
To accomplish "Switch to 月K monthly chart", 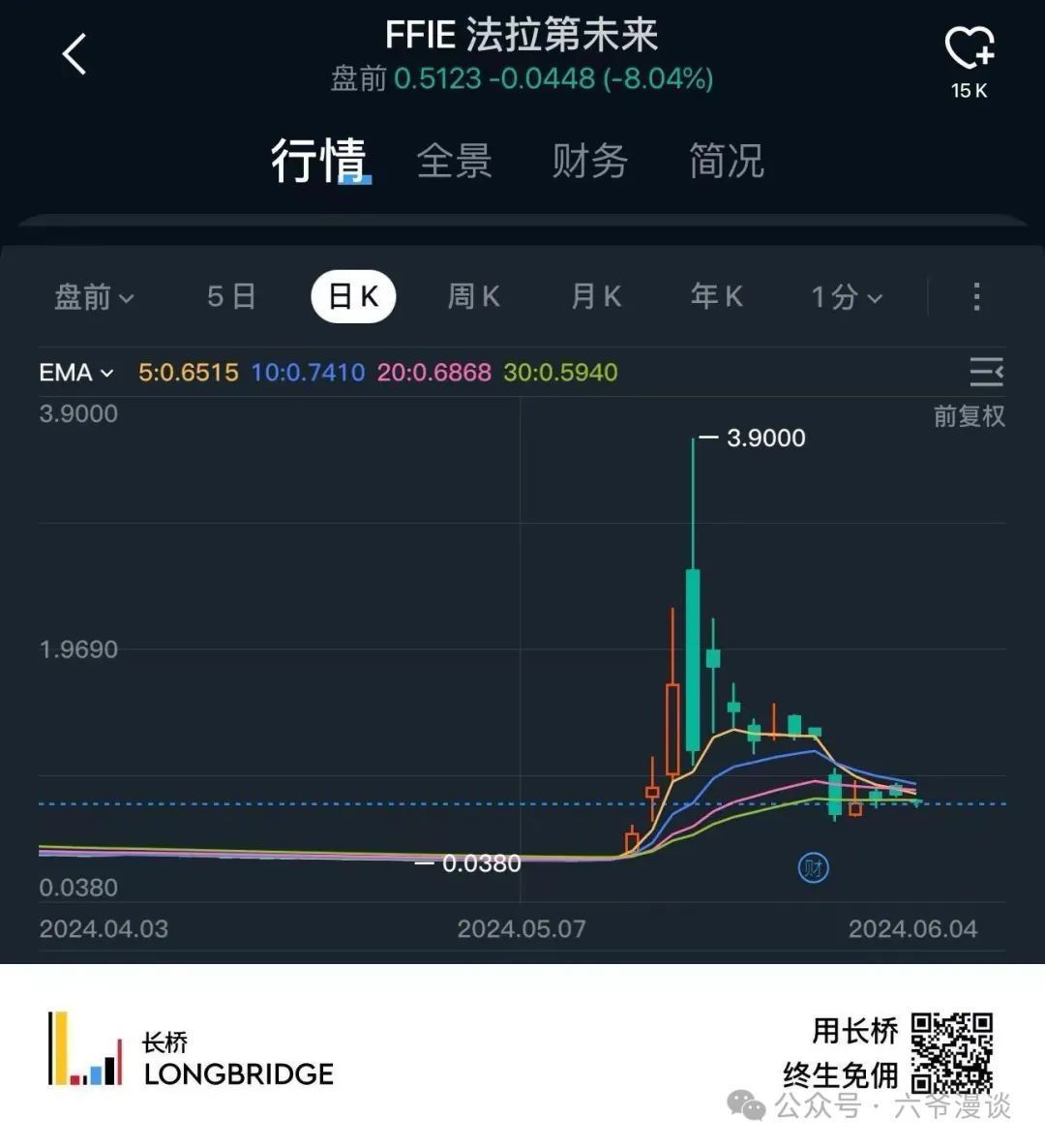I will click(x=596, y=296).
